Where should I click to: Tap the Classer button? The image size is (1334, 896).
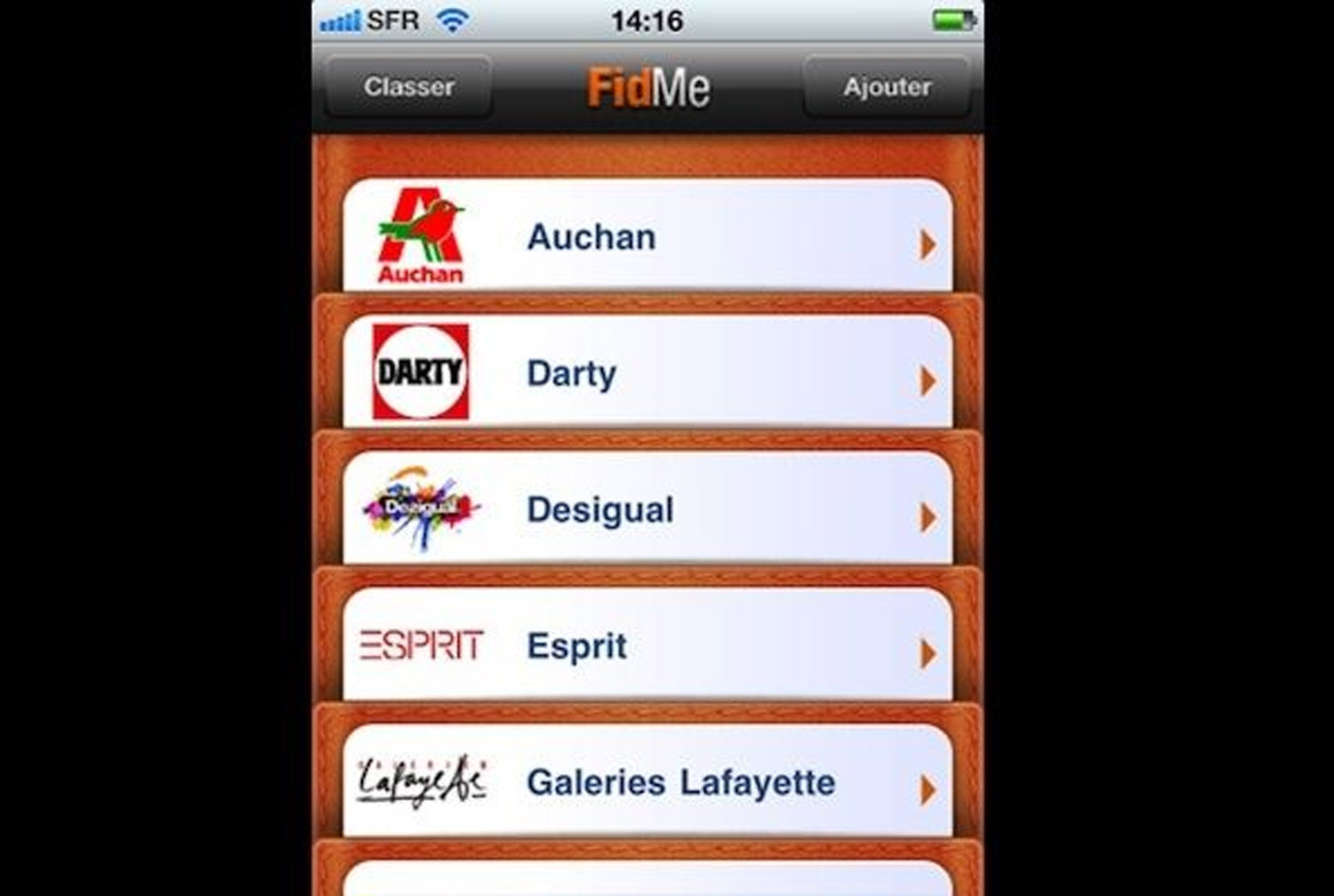click(x=408, y=87)
